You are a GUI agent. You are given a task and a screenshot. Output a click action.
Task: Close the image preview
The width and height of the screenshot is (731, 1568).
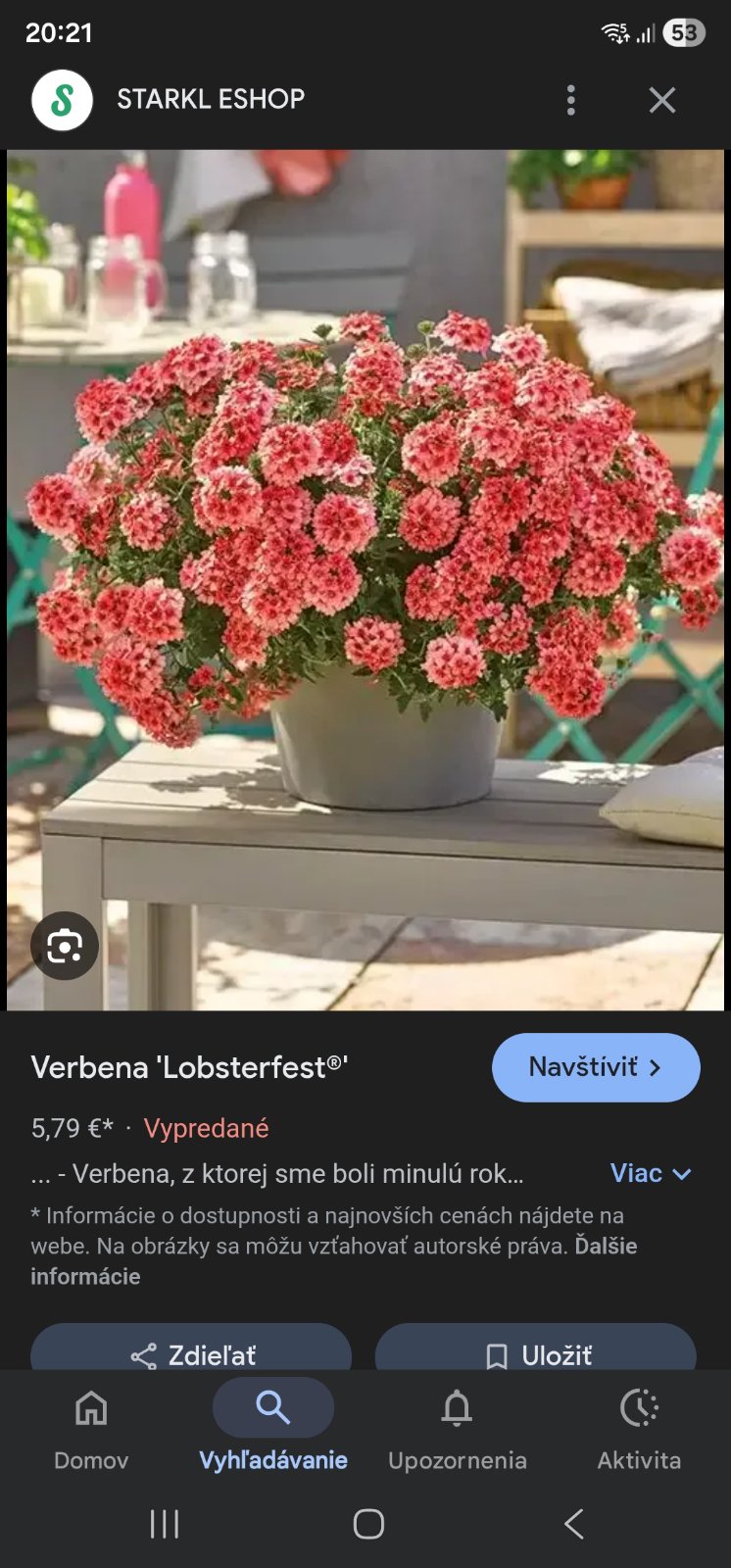662,100
